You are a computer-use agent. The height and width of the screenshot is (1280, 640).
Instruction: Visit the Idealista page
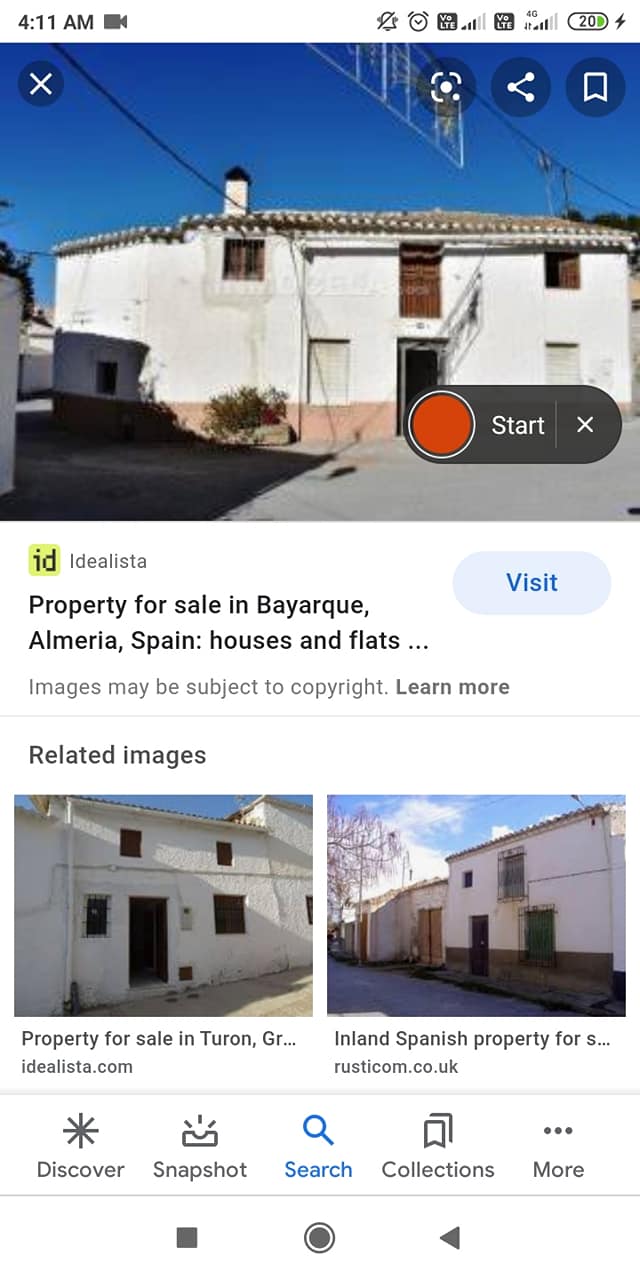[532, 583]
